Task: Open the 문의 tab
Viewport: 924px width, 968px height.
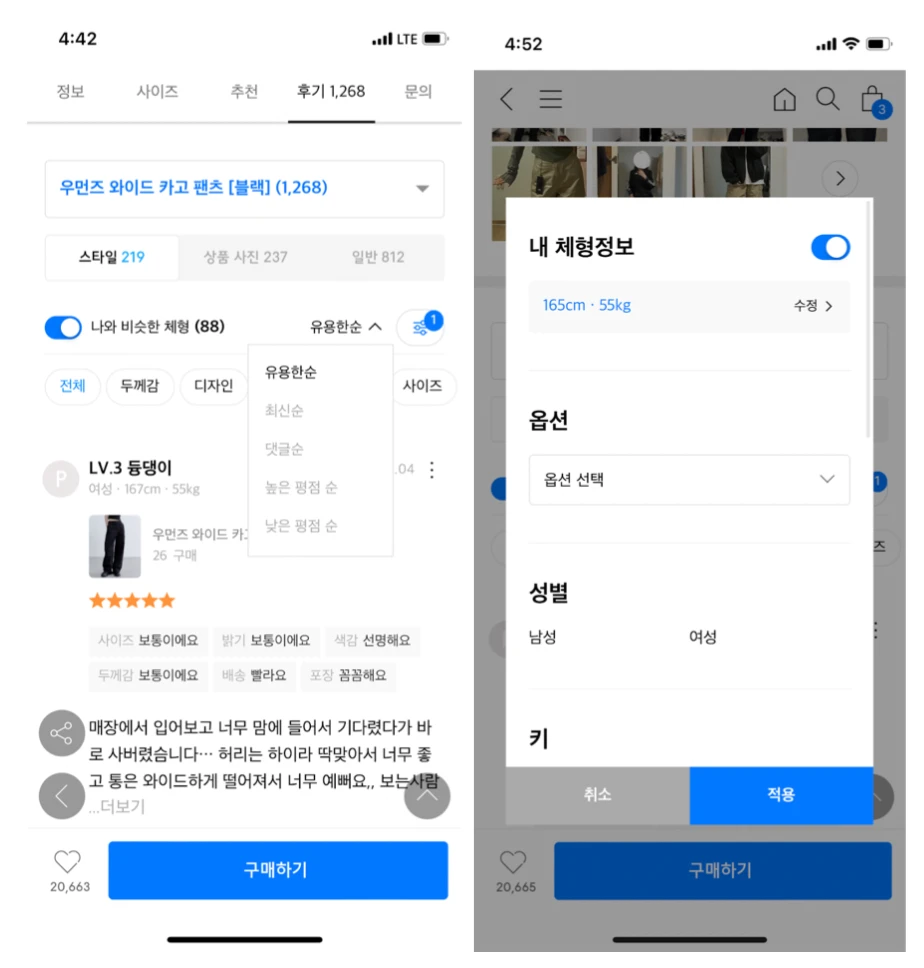Action: pyautogui.click(x=418, y=91)
